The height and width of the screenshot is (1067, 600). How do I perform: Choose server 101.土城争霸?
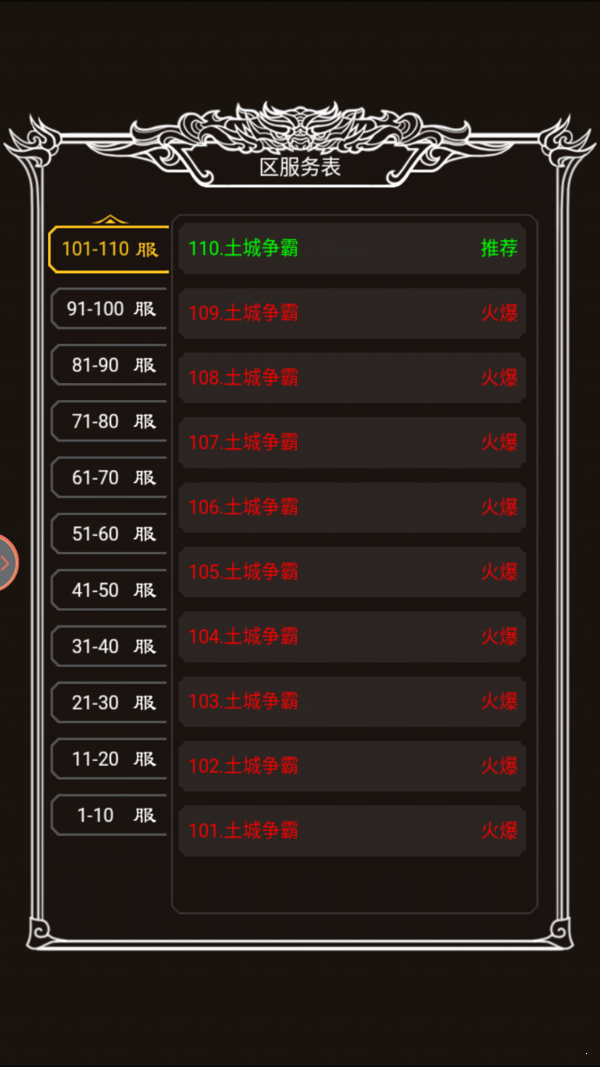click(x=352, y=830)
